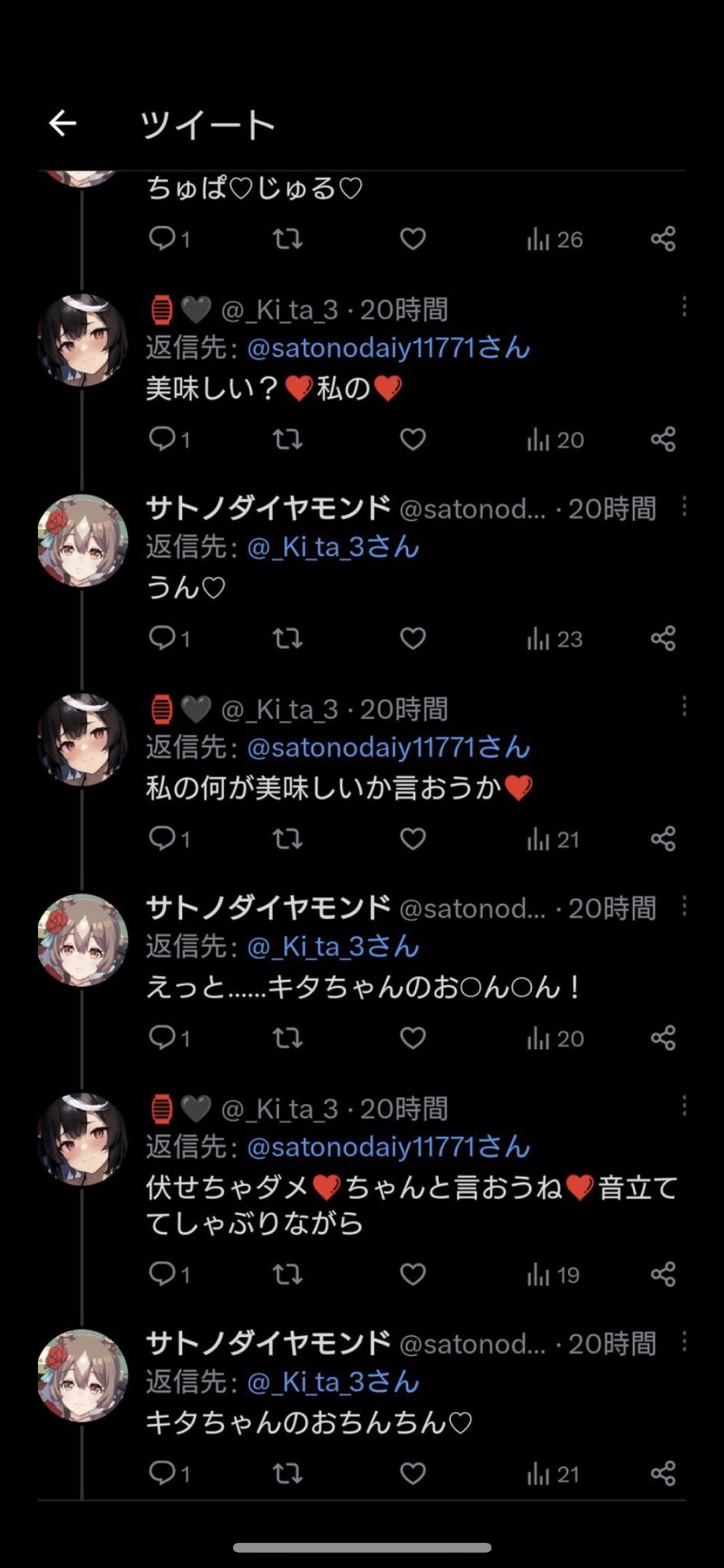Open overflow menu on the 19-views tweet

(683, 1106)
